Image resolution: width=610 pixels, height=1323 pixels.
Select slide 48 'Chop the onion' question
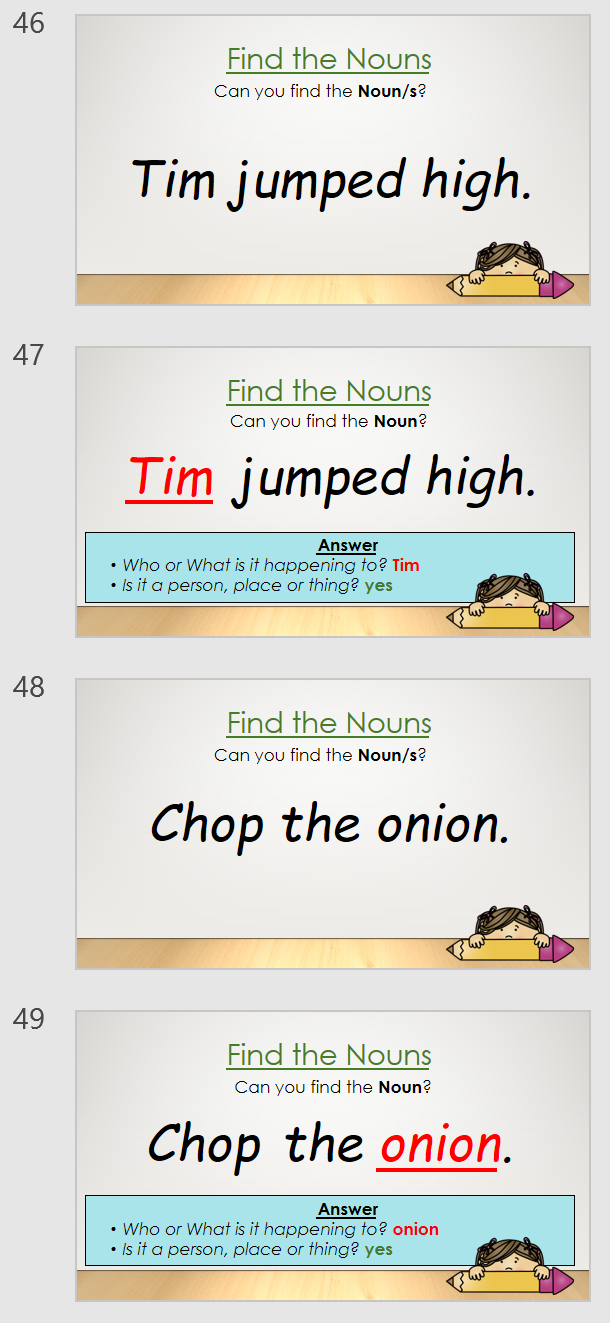(332, 823)
